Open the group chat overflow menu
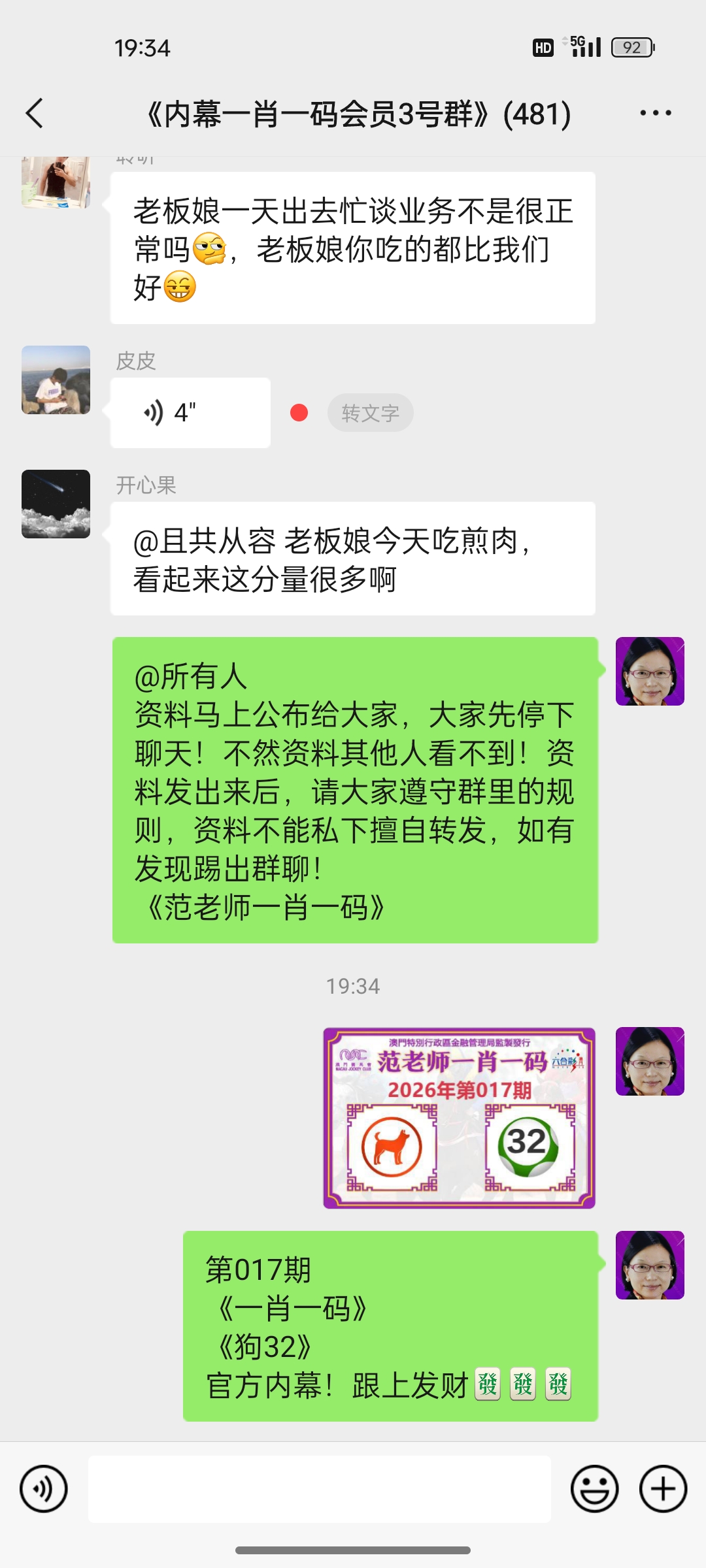This screenshot has width=706, height=1568. tap(655, 114)
